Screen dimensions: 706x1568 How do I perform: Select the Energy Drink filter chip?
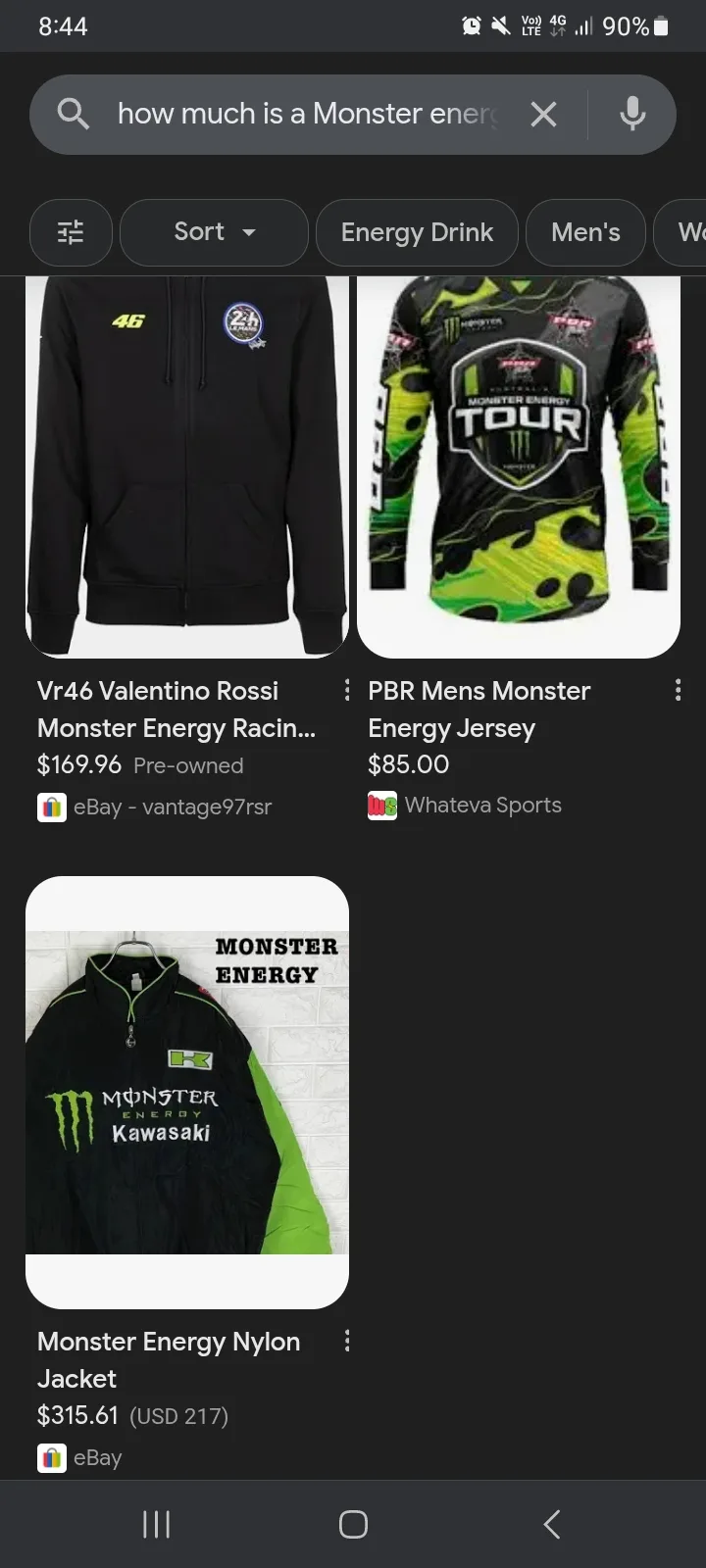point(417,232)
